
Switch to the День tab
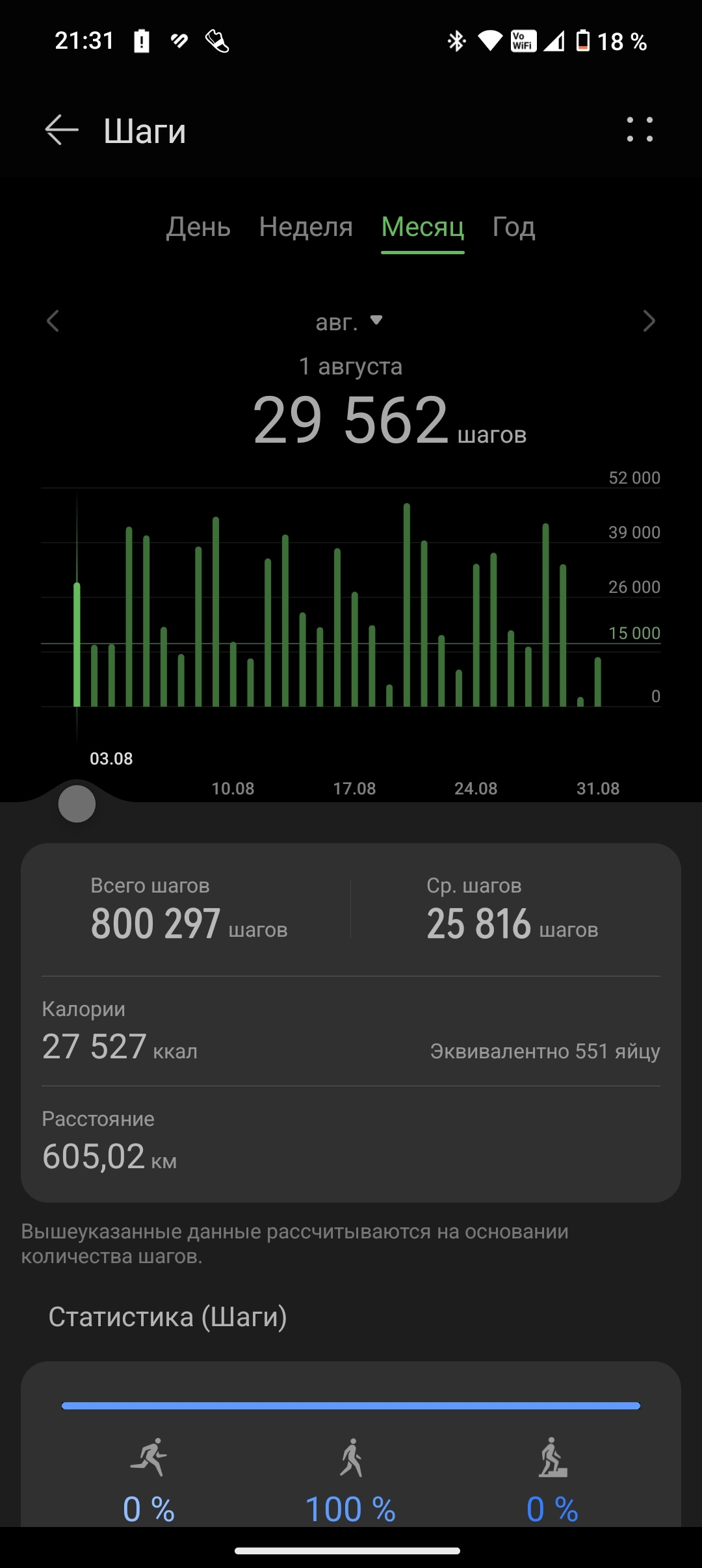[198, 228]
